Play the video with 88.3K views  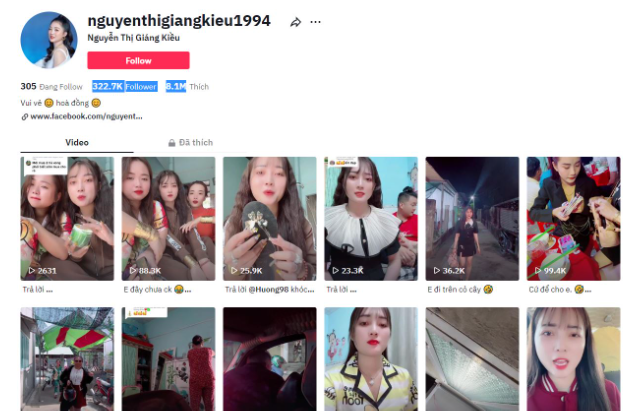click(168, 217)
